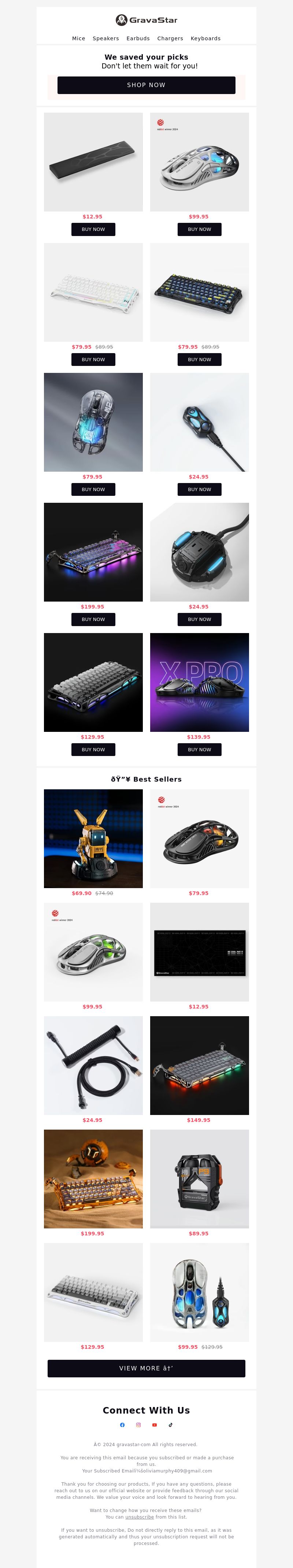The width and height of the screenshot is (293, 1568).
Task: Go to the Earbuds category
Action: pyautogui.click(x=138, y=38)
